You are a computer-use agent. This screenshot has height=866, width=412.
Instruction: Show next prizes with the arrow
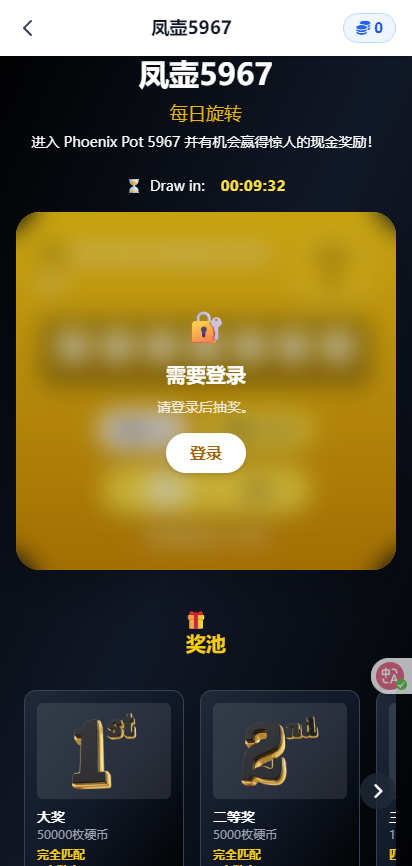click(x=378, y=791)
